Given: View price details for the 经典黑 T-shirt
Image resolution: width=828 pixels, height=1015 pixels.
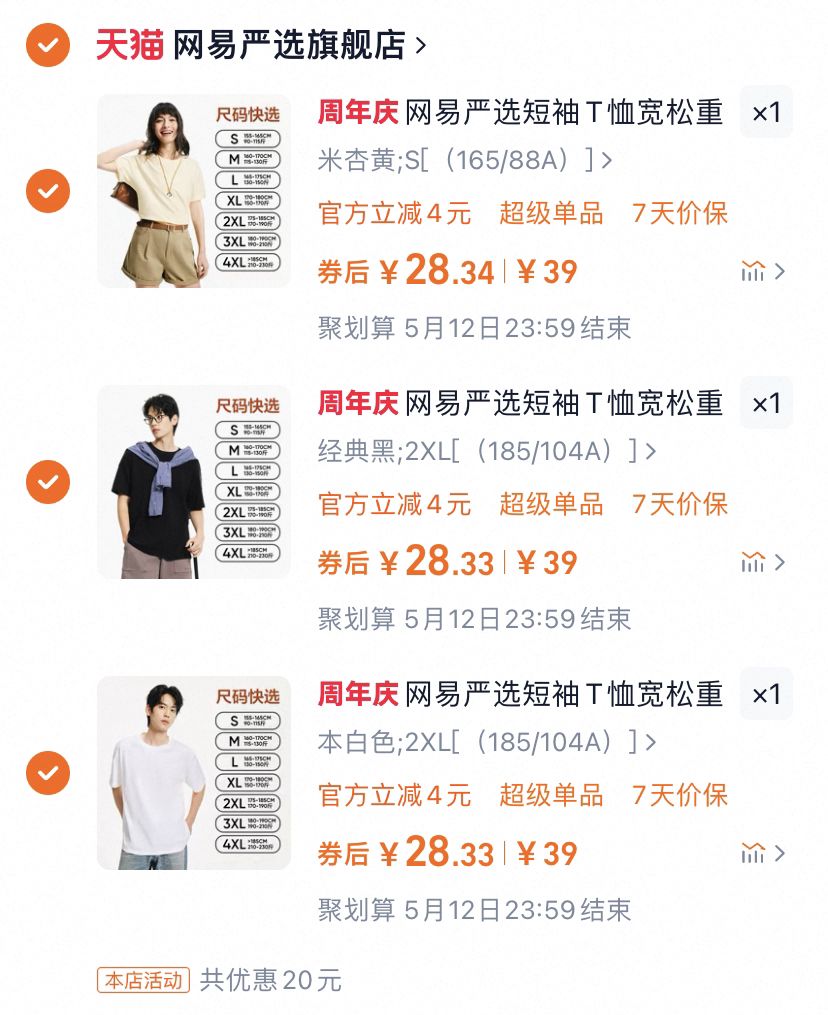Looking at the screenshot, I should (x=763, y=562).
